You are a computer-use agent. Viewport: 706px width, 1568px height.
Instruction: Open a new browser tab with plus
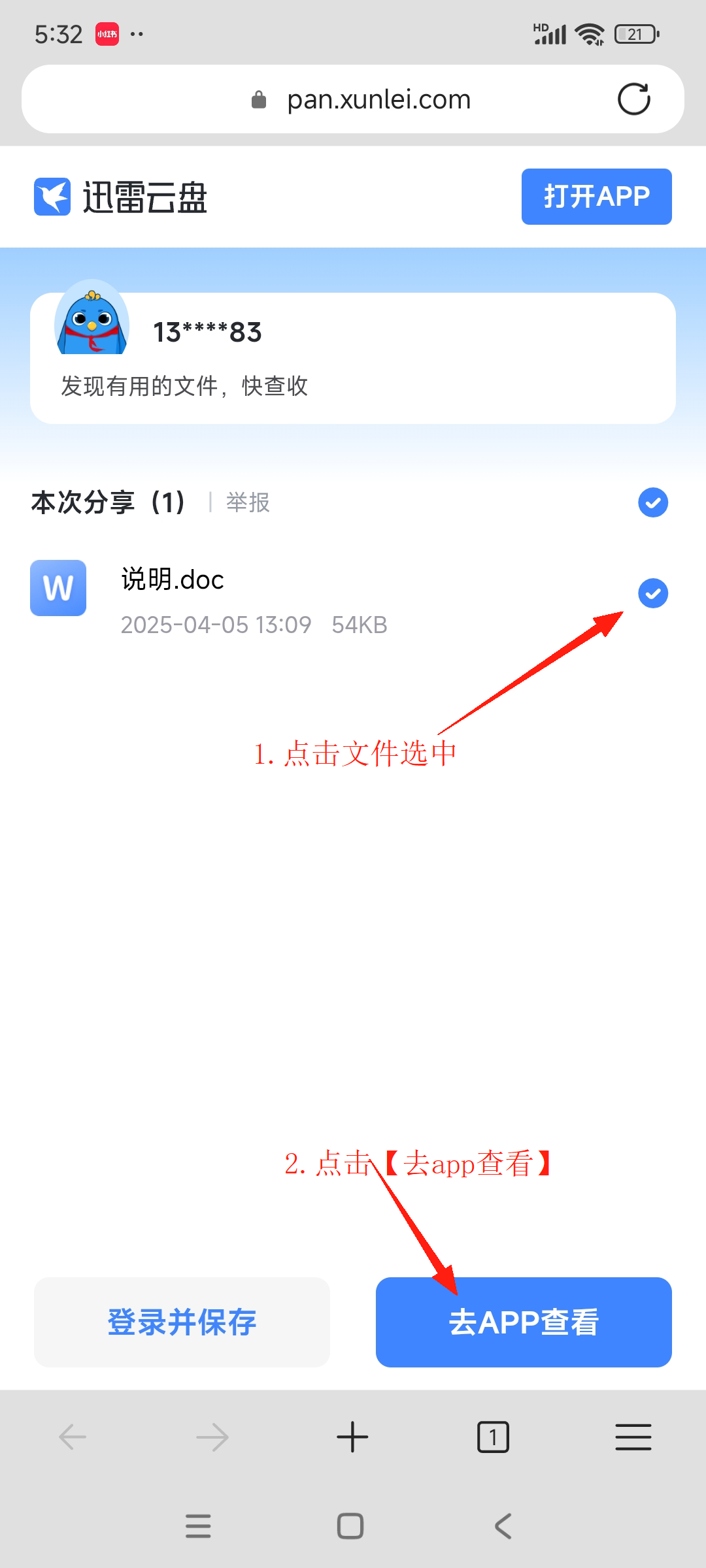352,1437
